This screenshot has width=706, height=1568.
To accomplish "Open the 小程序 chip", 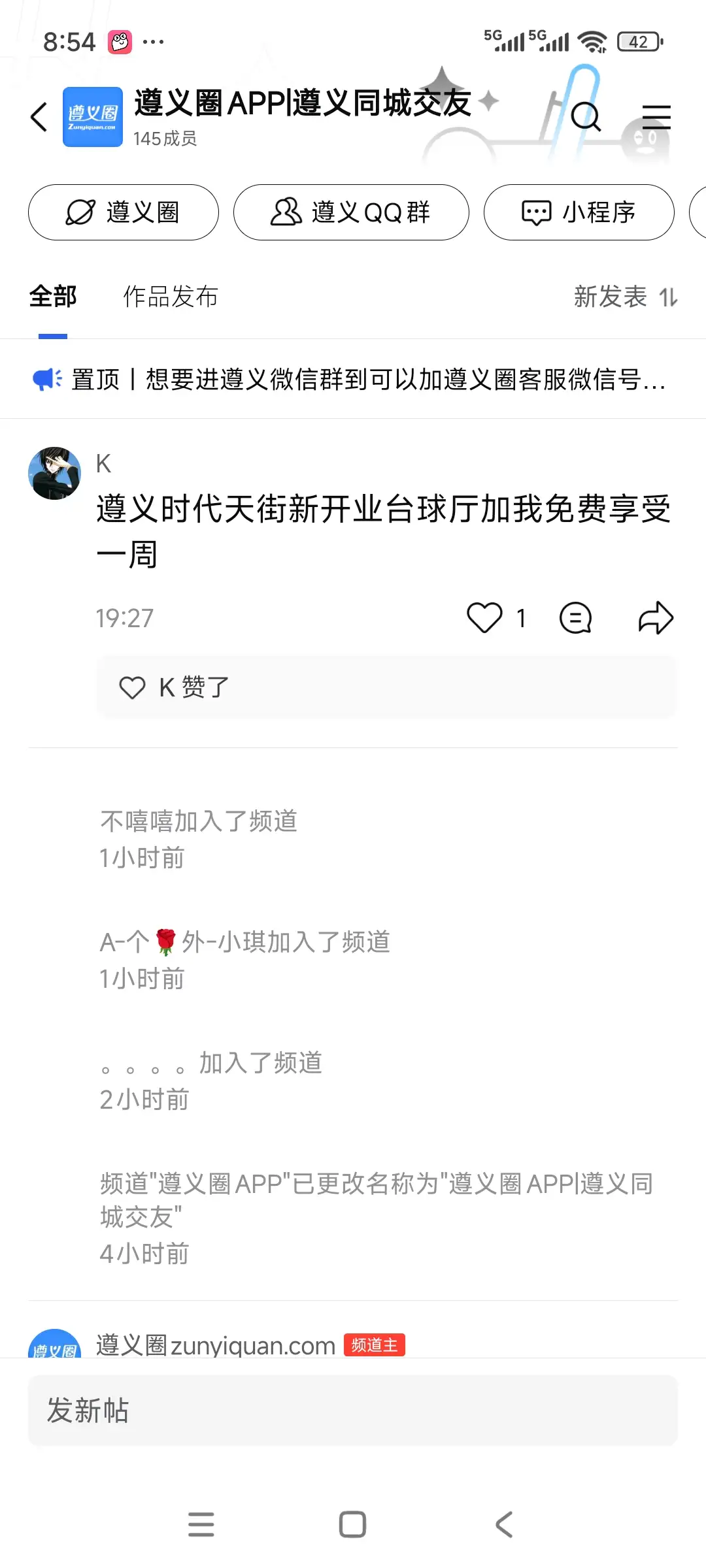I will [579, 212].
